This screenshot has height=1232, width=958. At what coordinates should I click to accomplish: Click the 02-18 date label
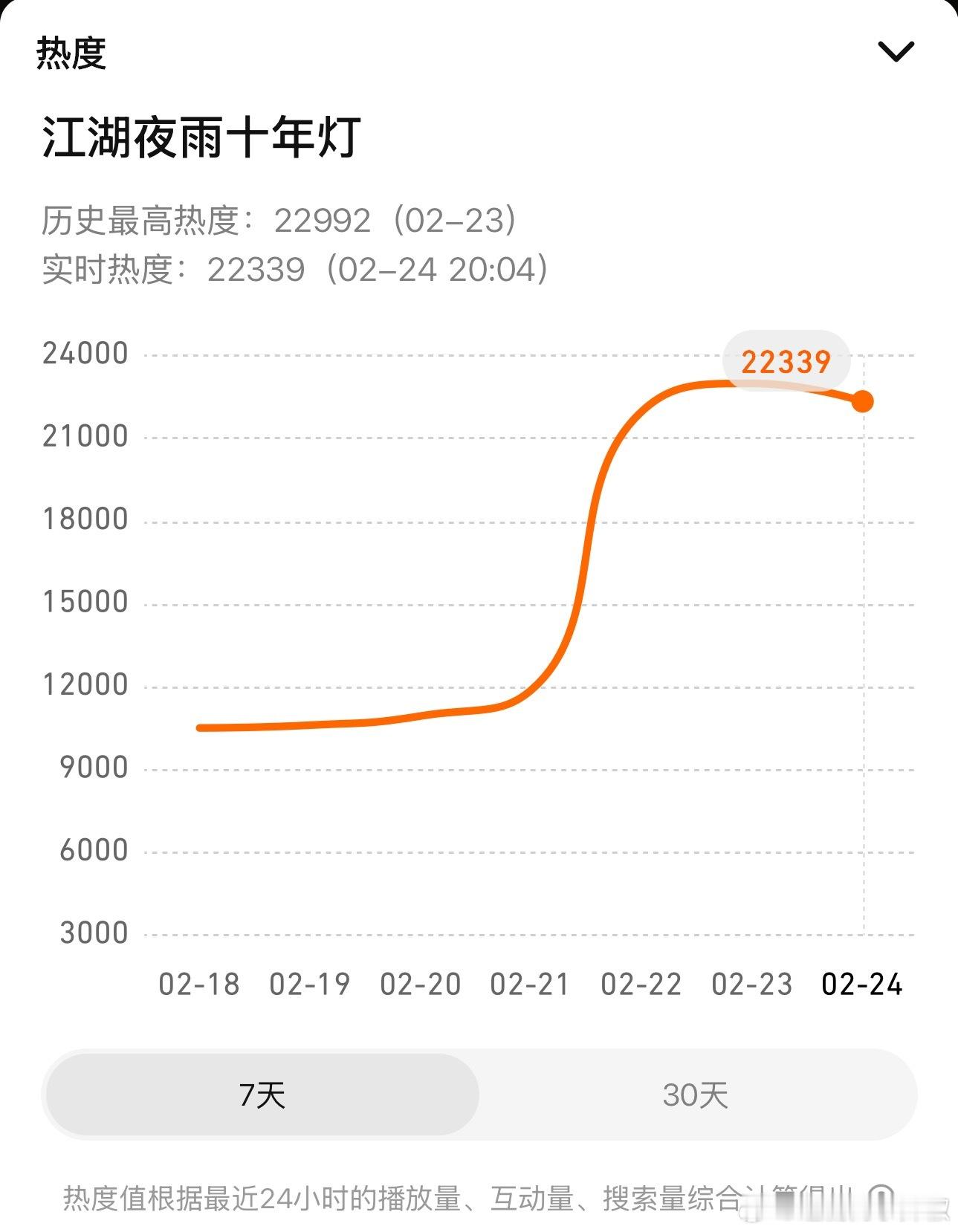199,983
